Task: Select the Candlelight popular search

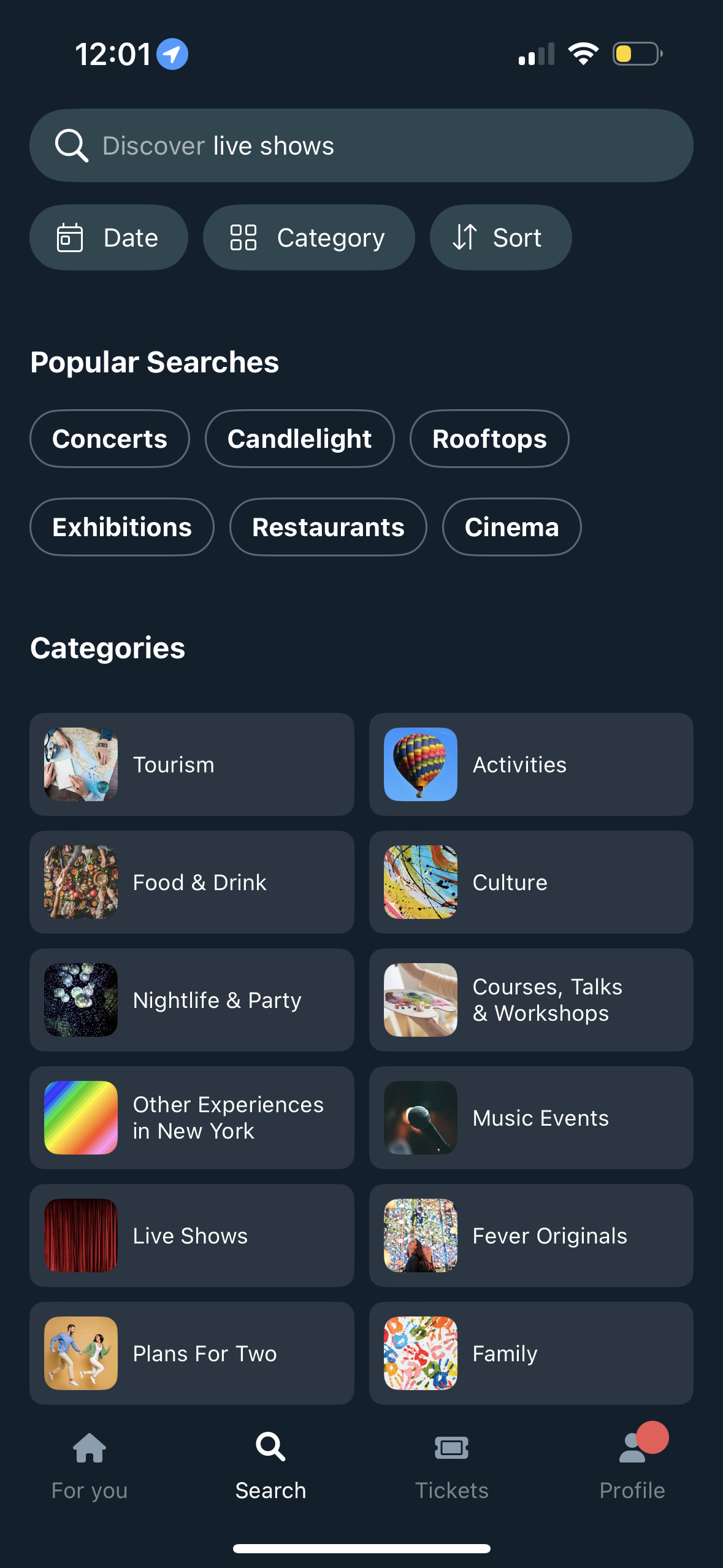Action: [299, 438]
